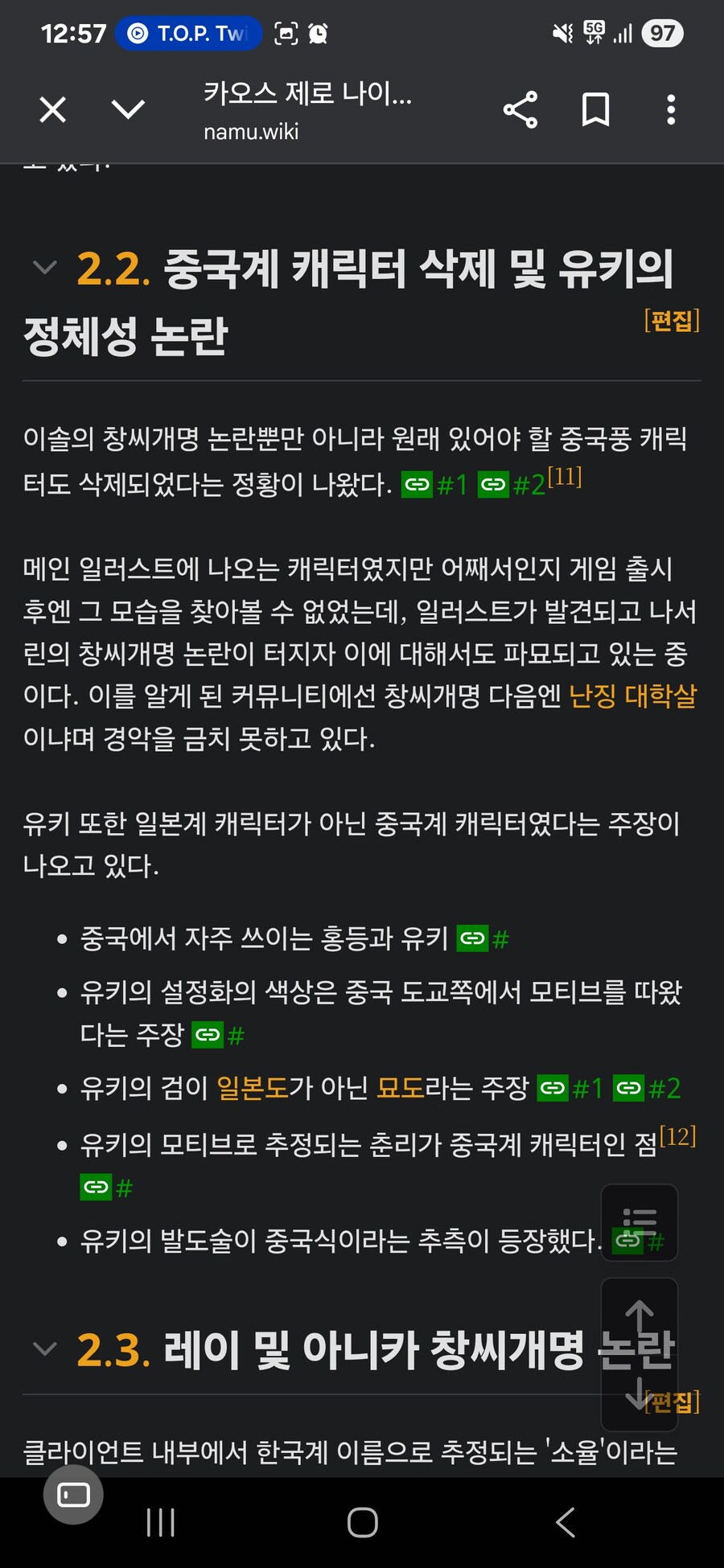Collapse section 2.2 with its chevron
The height and width of the screenshot is (1568, 724).
[44, 267]
